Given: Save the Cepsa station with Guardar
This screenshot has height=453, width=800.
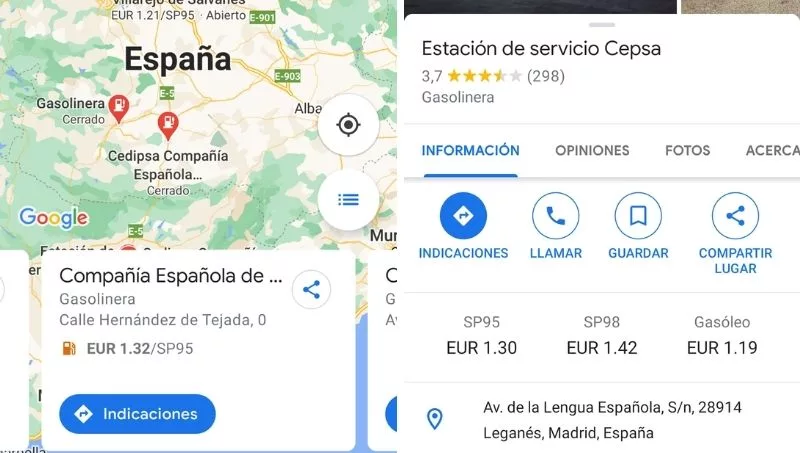Looking at the screenshot, I should 638,216.
